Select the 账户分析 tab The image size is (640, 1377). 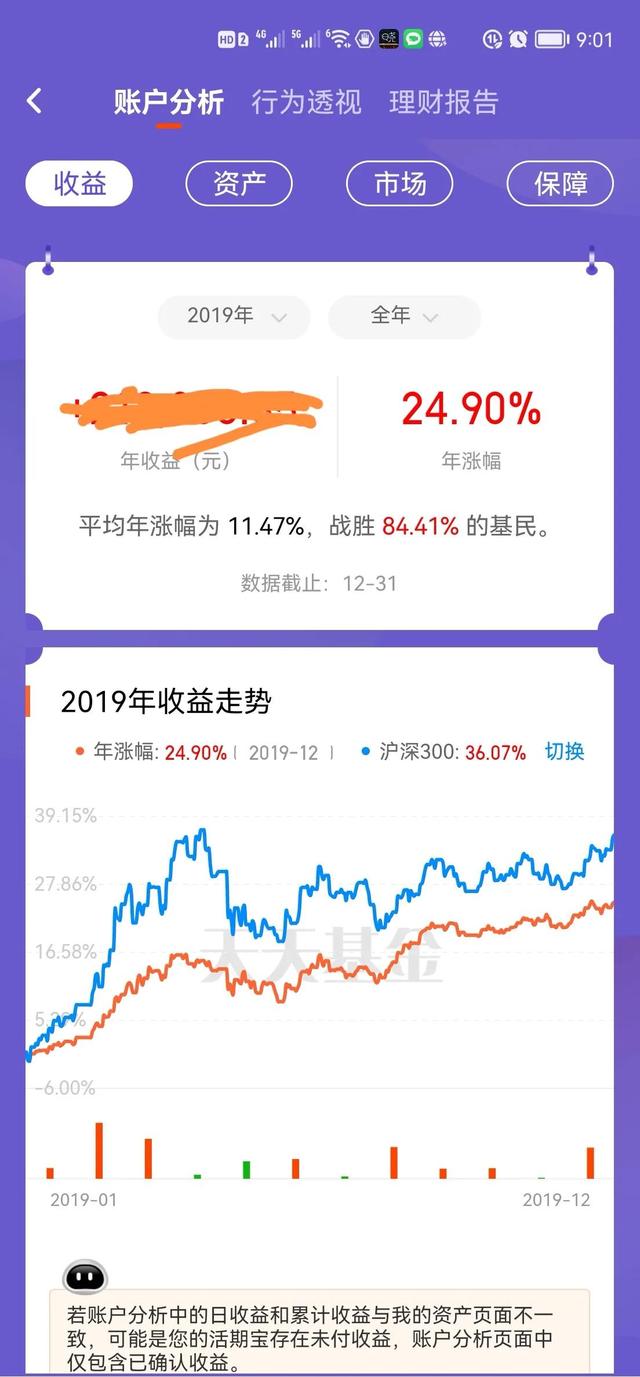(169, 102)
